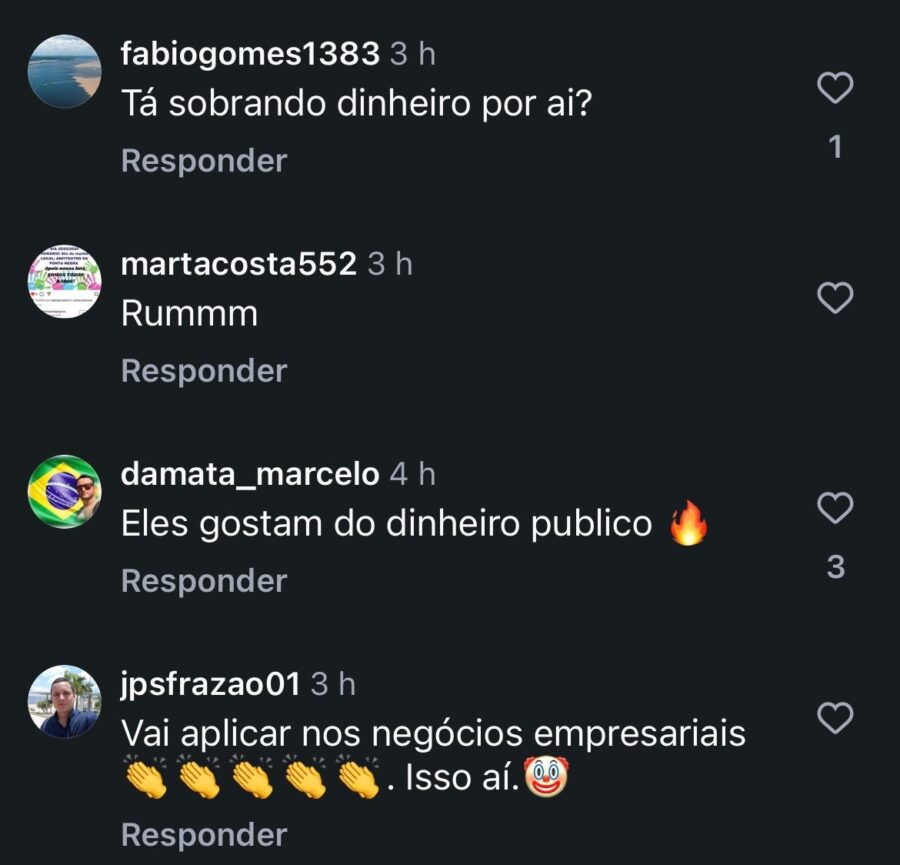The height and width of the screenshot is (865, 900).
Task: Reply to damata_marcelo's comment
Action: tap(204, 580)
